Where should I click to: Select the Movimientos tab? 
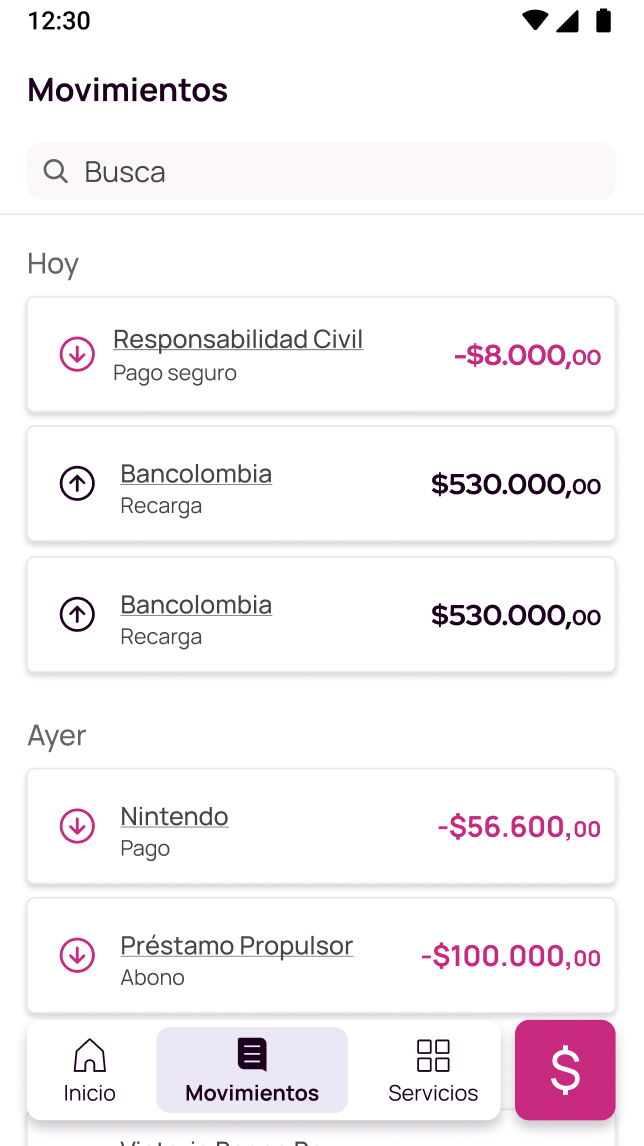click(252, 1070)
